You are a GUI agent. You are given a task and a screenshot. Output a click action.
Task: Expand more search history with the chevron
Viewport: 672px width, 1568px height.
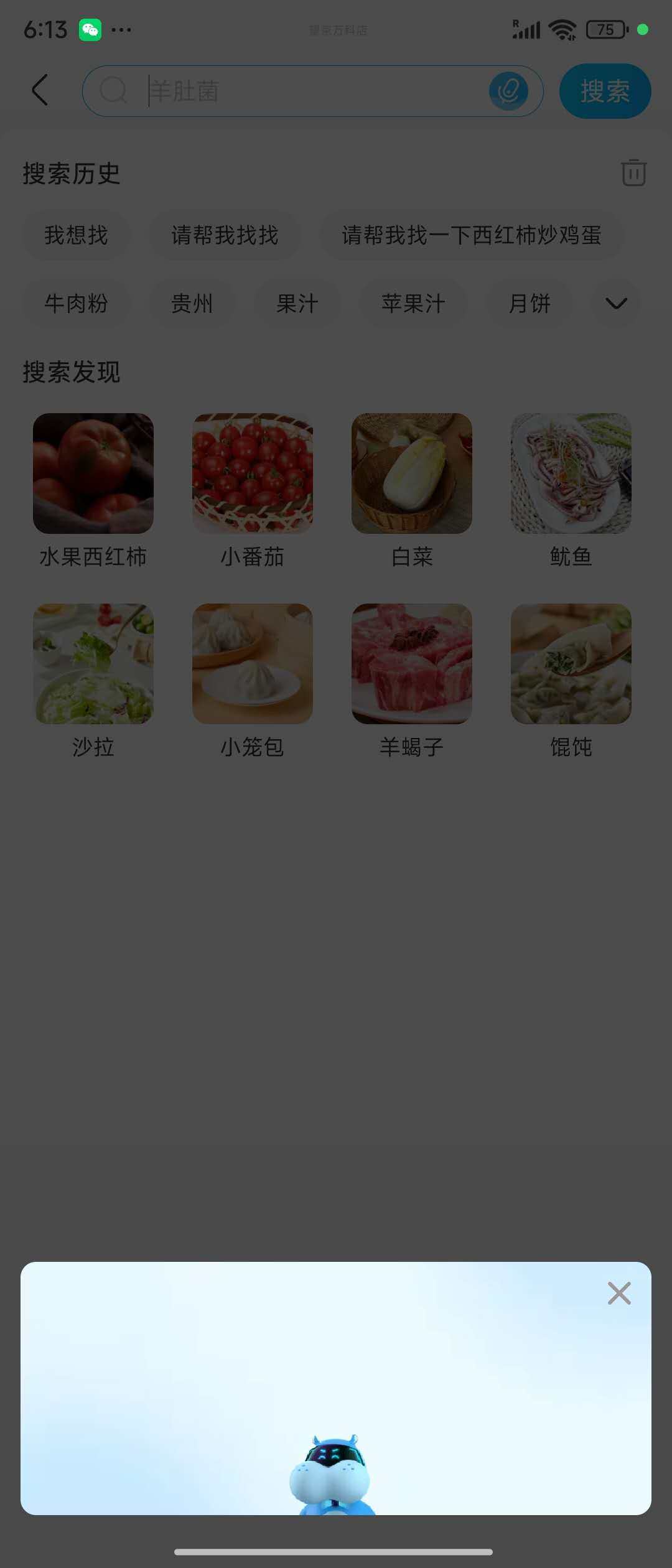click(615, 304)
